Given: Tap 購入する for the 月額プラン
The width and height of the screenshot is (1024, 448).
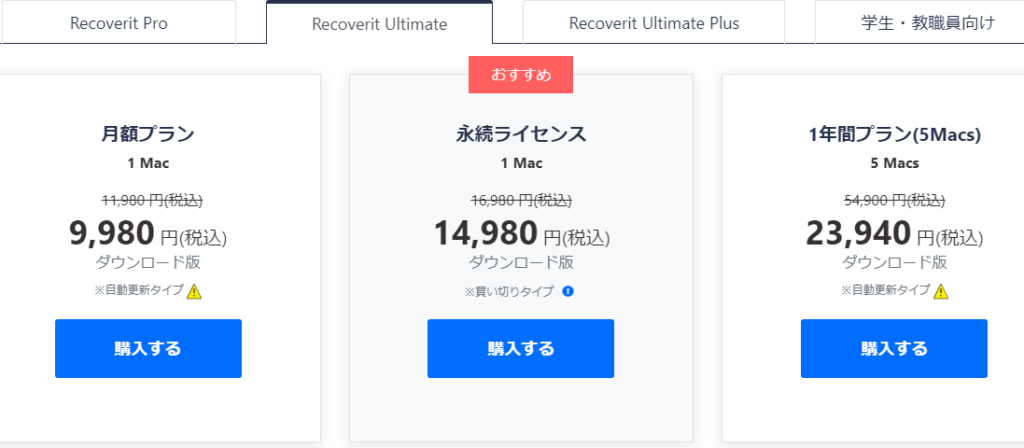Looking at the screenshot, I should coord(148,349).
